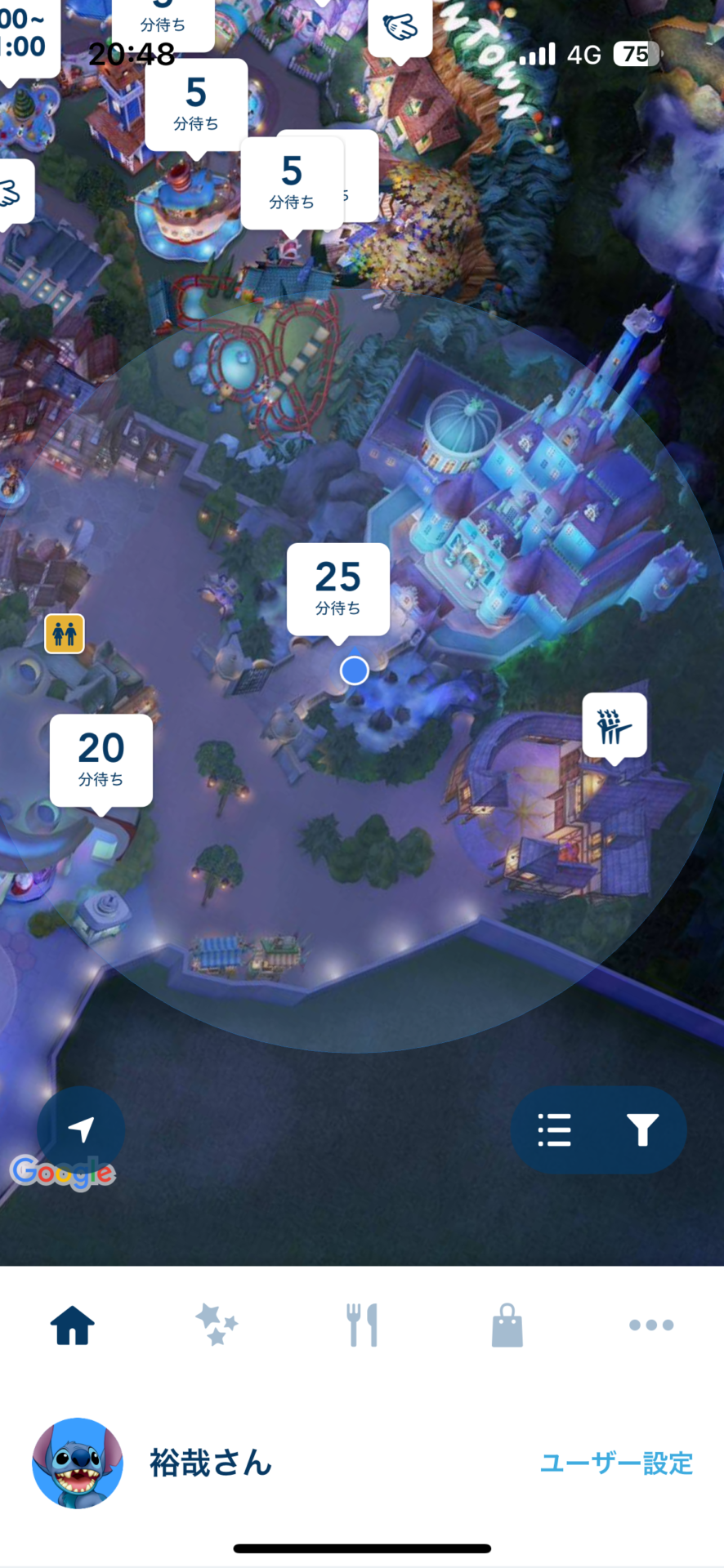This screenshot has width=724, height=1568.
Task: Open the restaurants tab
Action: click(x=362, y=1325)
